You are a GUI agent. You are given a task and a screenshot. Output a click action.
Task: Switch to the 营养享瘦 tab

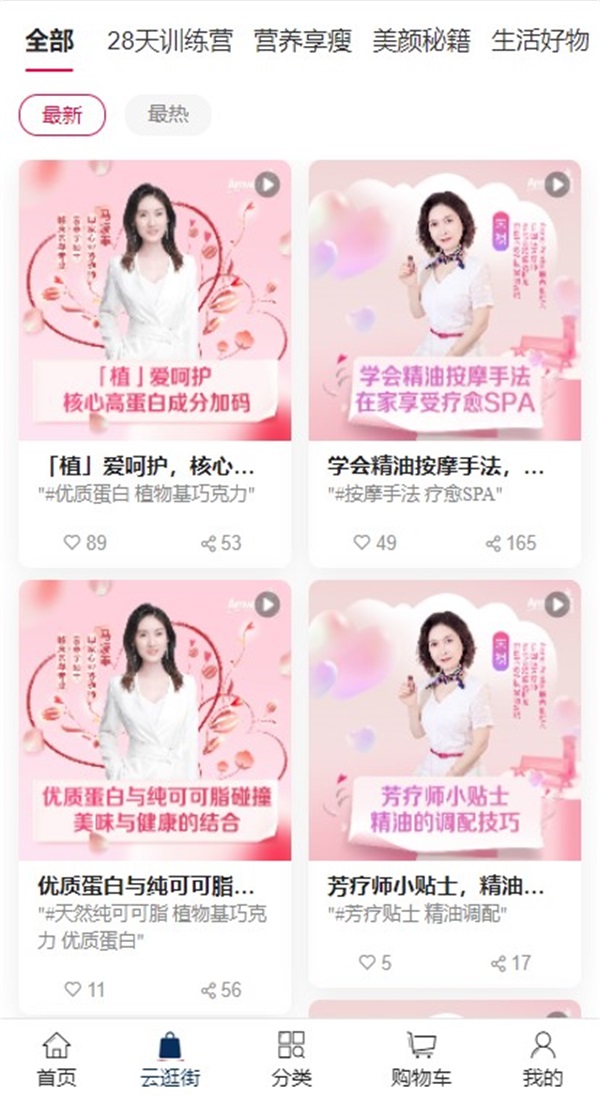(x=303, y=42)
